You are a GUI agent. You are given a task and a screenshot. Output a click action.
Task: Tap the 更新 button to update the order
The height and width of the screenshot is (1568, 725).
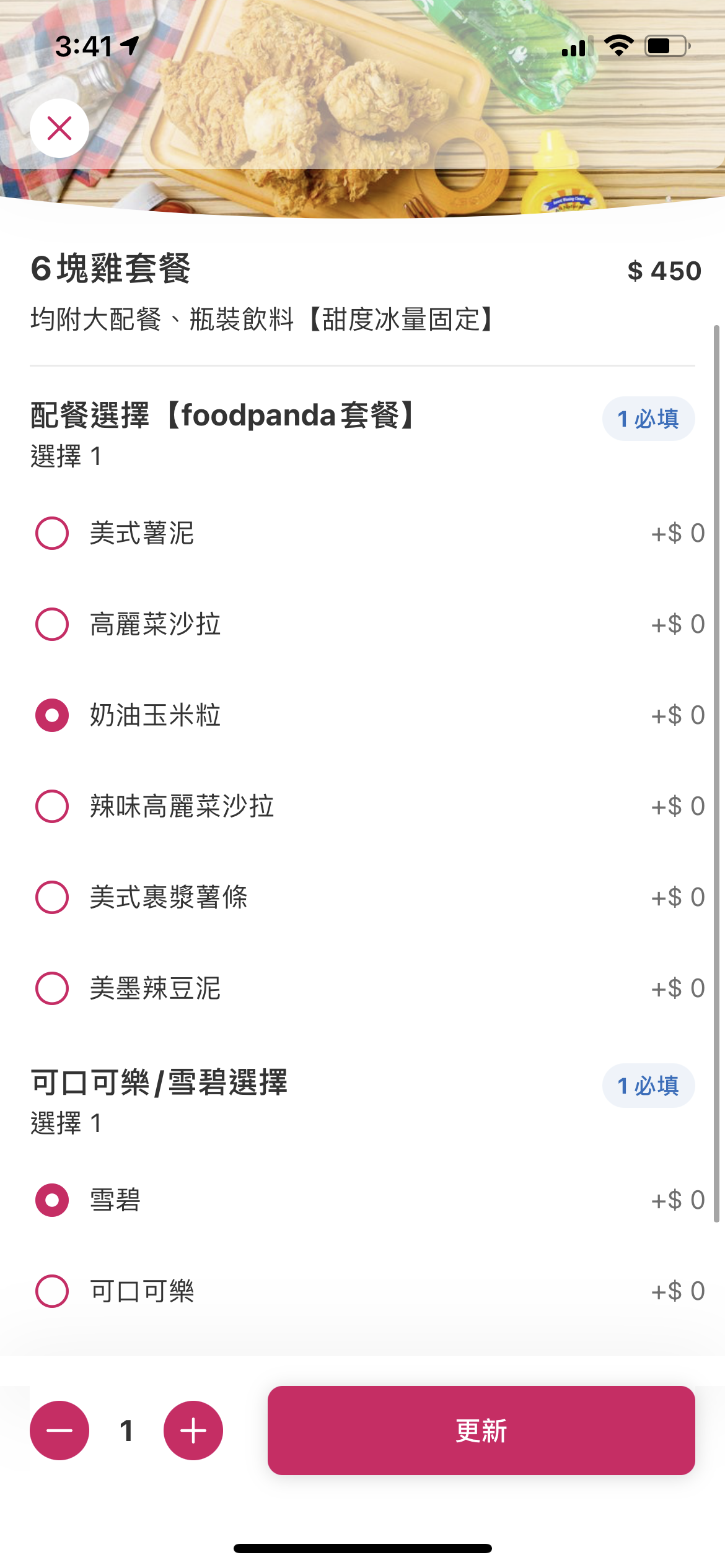(x=481, y=1431)
